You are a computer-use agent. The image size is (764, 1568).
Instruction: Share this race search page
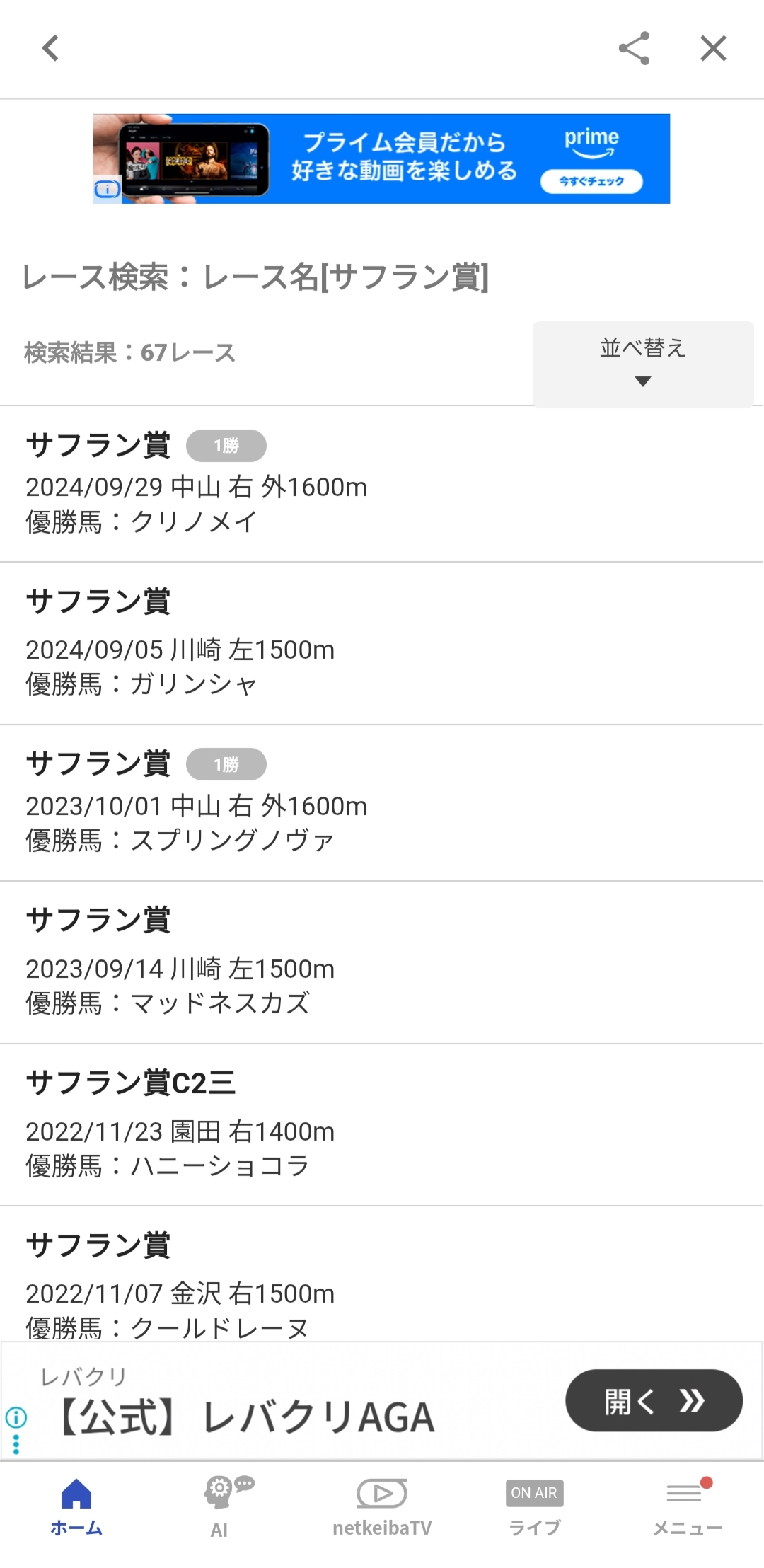pyautogui.click(x=634, y=49)
